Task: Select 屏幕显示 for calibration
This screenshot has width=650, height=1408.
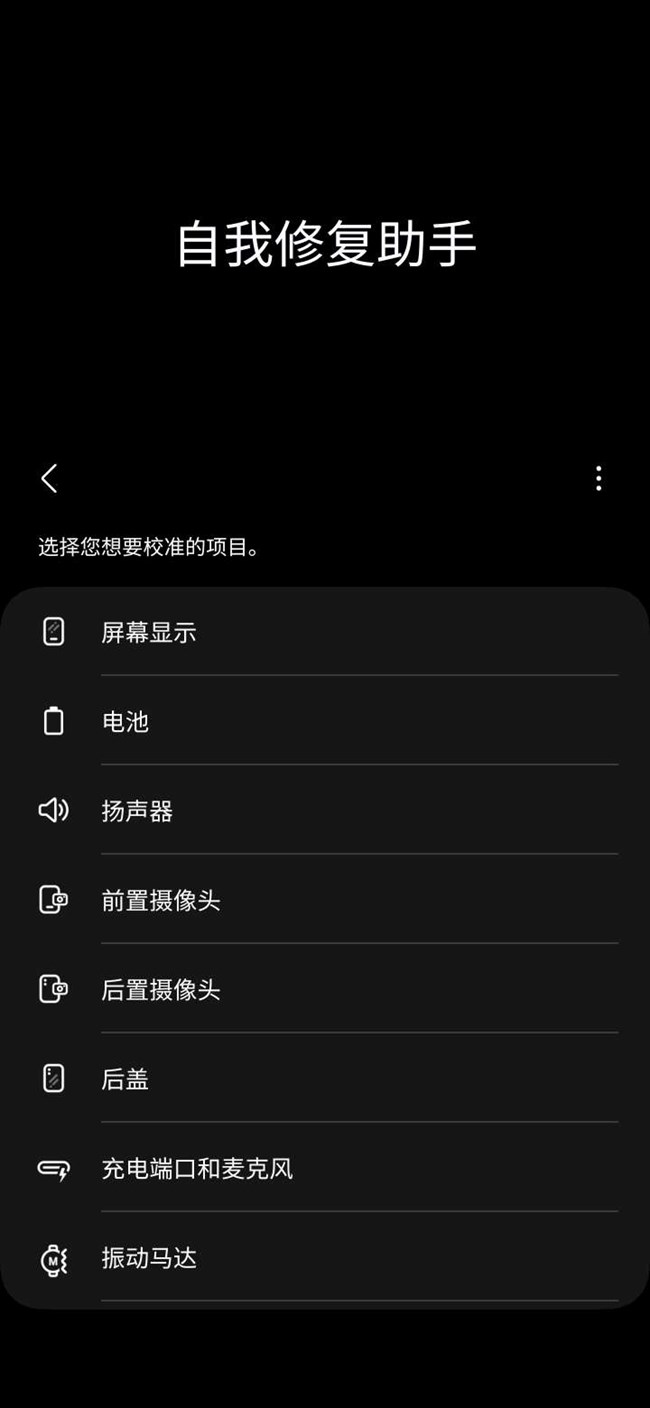Action: click(325, 632)
